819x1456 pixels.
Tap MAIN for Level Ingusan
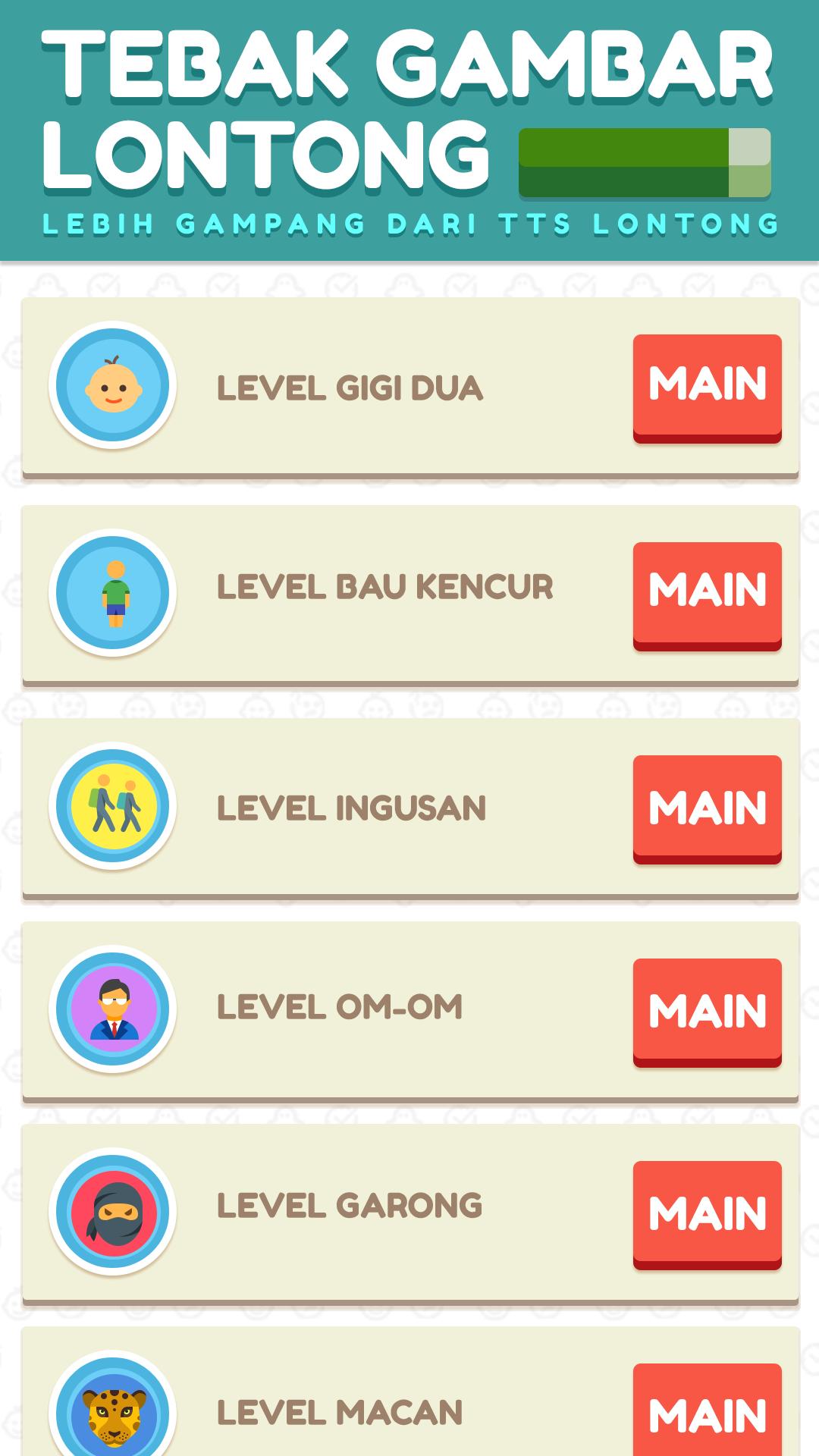point(707,807)
